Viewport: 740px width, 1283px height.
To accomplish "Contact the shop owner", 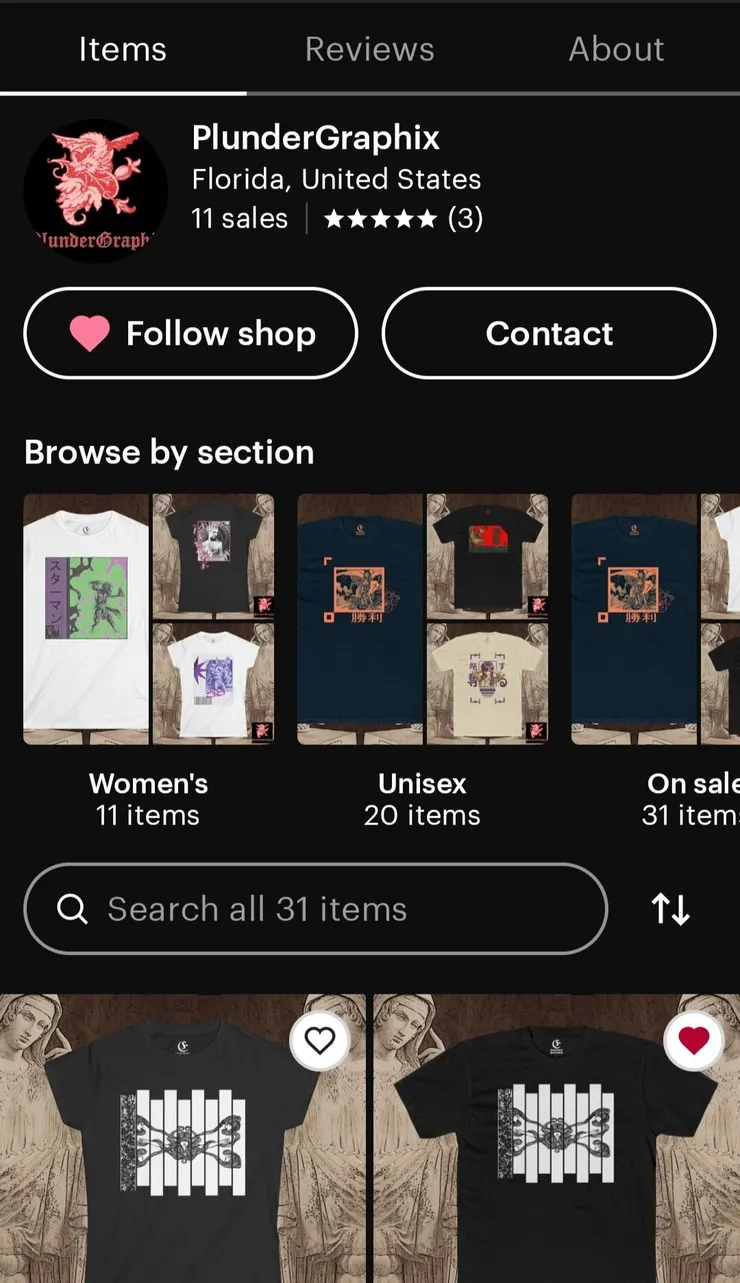I will (549, 333).
